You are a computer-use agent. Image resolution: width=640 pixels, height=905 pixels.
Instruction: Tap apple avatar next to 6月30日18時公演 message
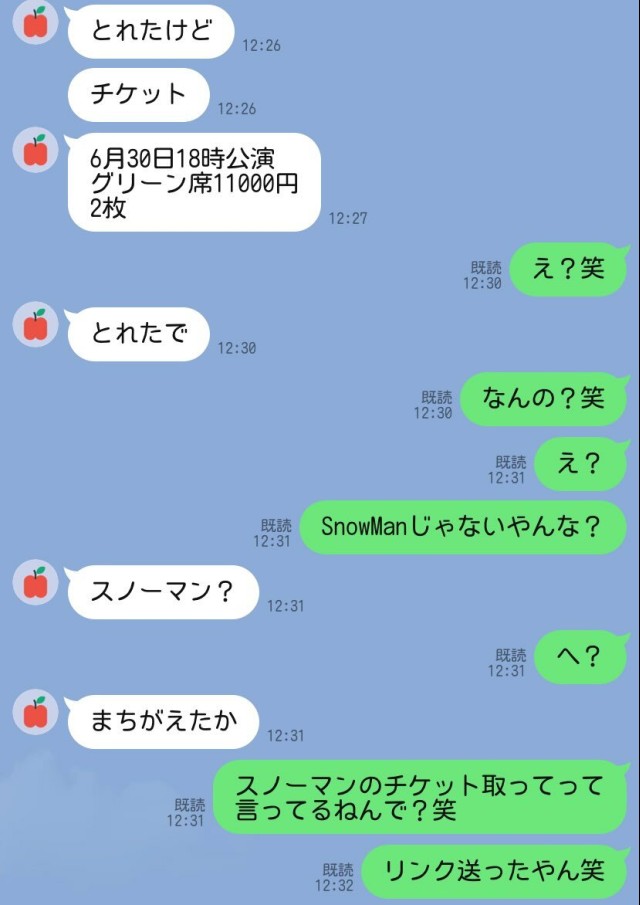(36, 151)
